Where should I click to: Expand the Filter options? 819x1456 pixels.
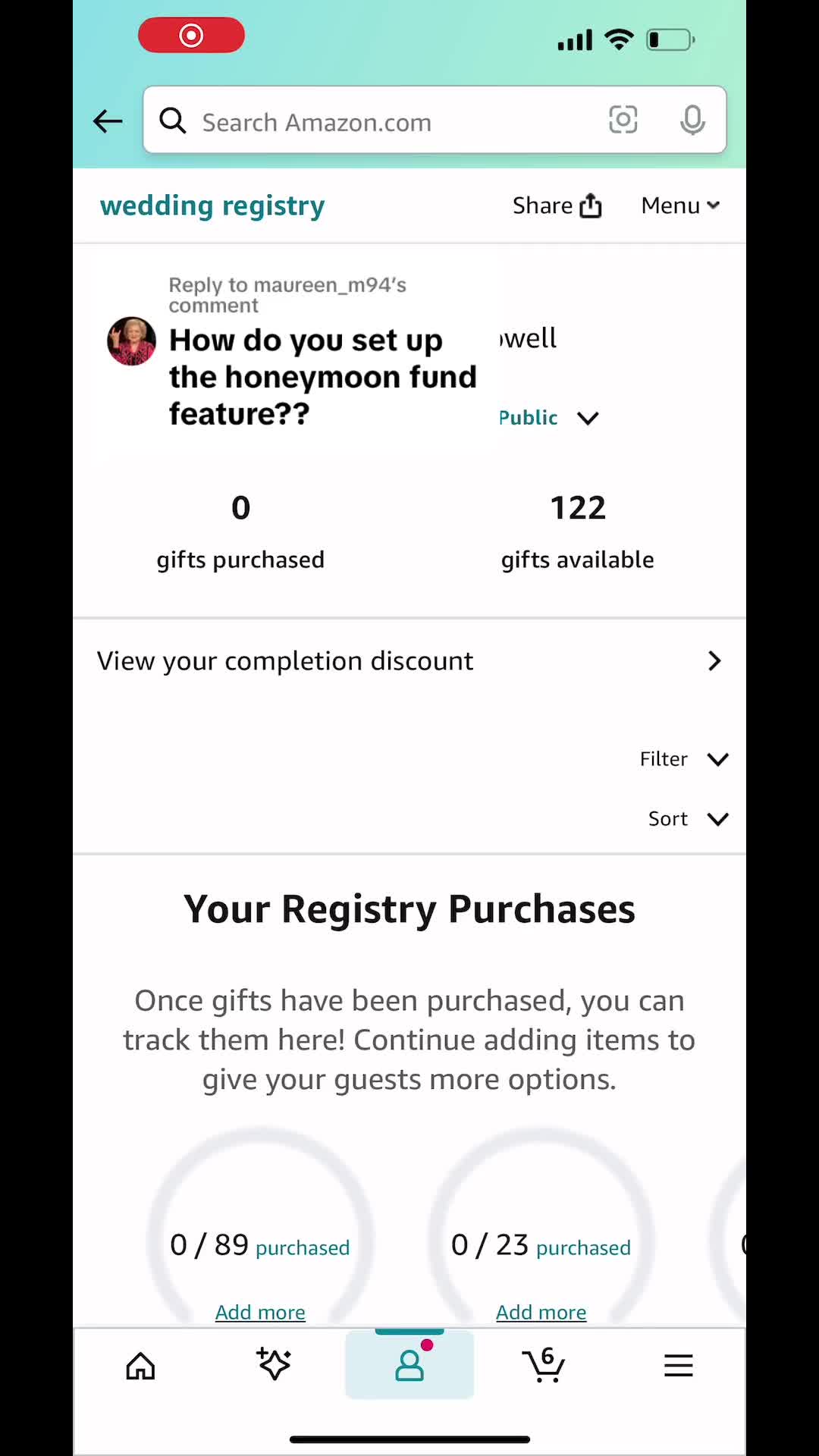tap(684, 759)
